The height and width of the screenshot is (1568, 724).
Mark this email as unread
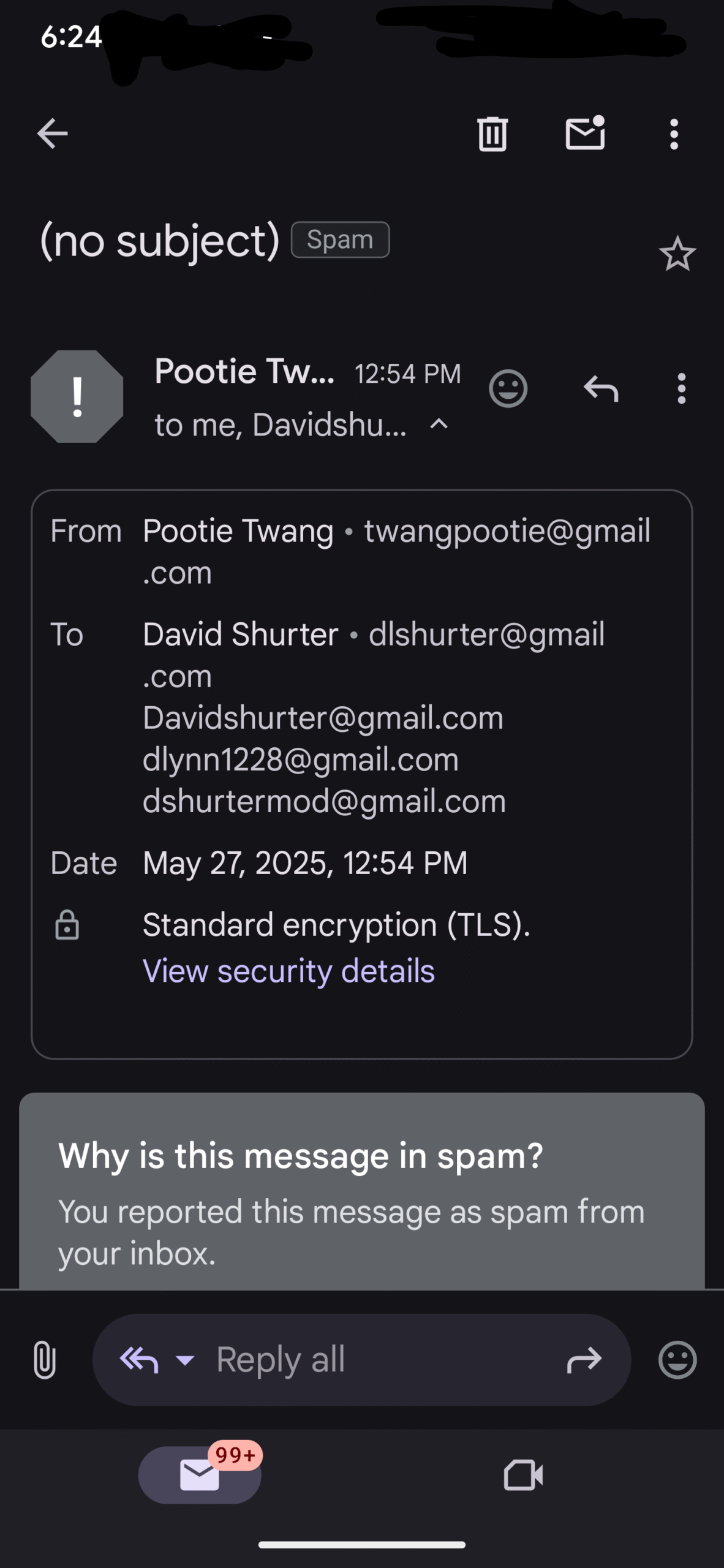pyautogui.click(x=585, y=133)
